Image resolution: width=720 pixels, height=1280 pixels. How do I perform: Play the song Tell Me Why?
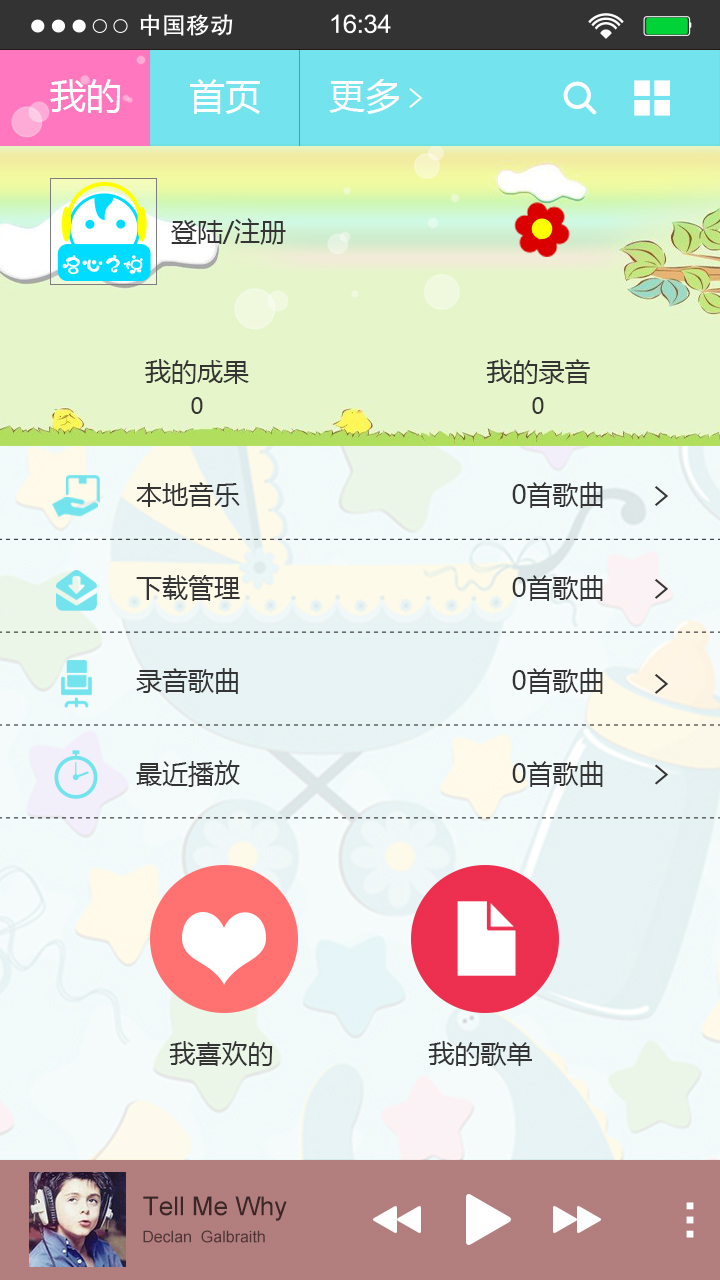point(488,1220)
